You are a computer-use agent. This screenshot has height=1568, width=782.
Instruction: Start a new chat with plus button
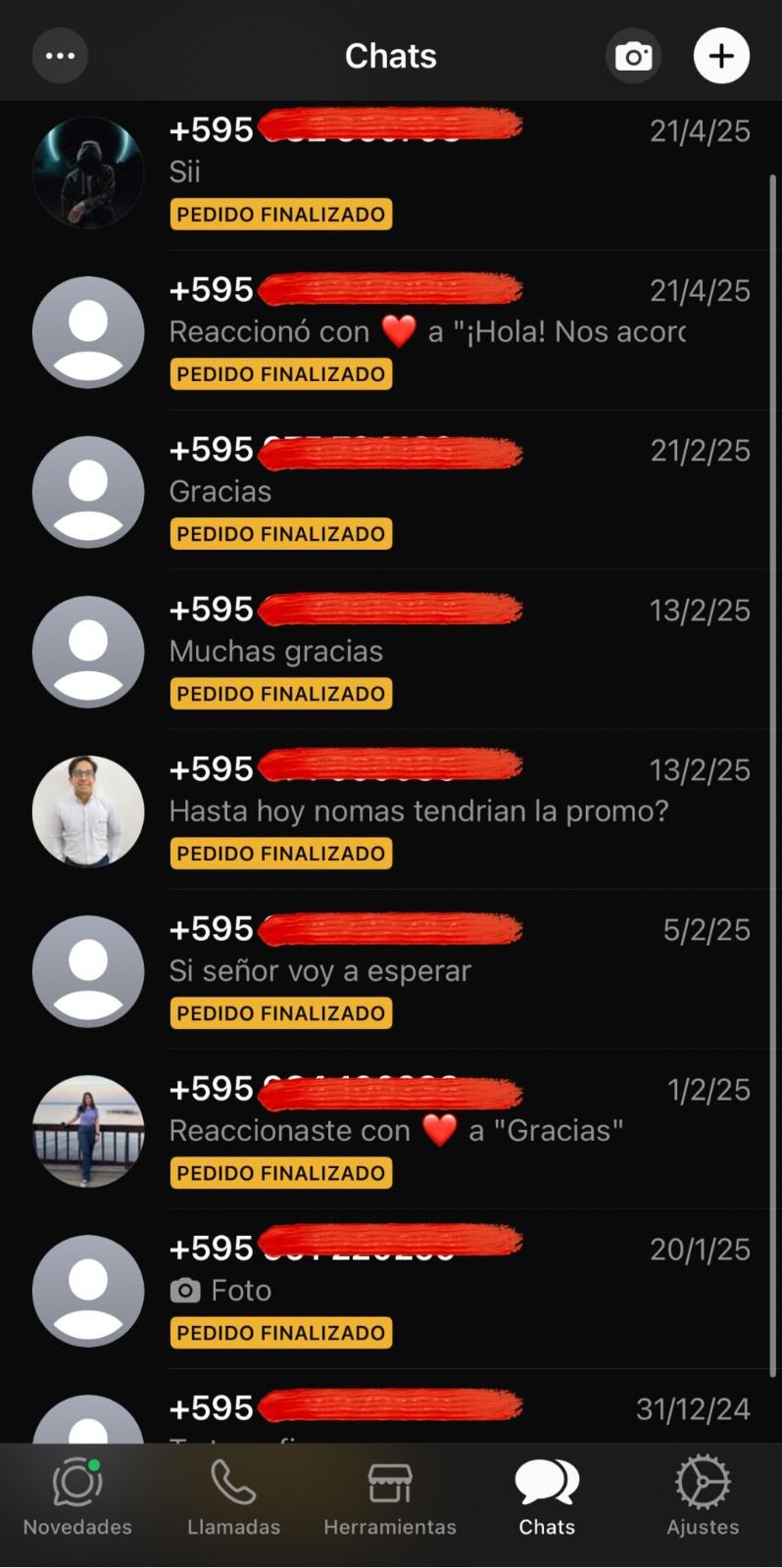coord(721,56)
